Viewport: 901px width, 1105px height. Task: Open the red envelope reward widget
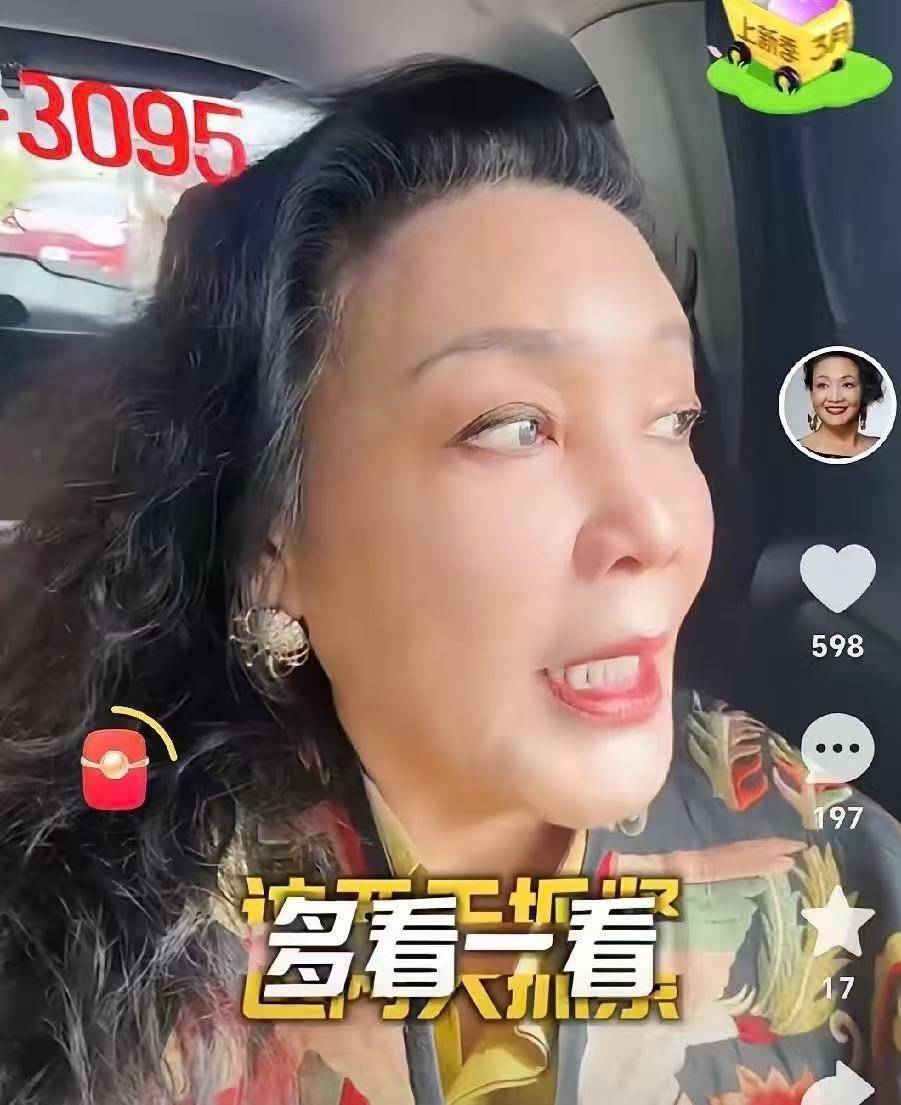[115, 768]
